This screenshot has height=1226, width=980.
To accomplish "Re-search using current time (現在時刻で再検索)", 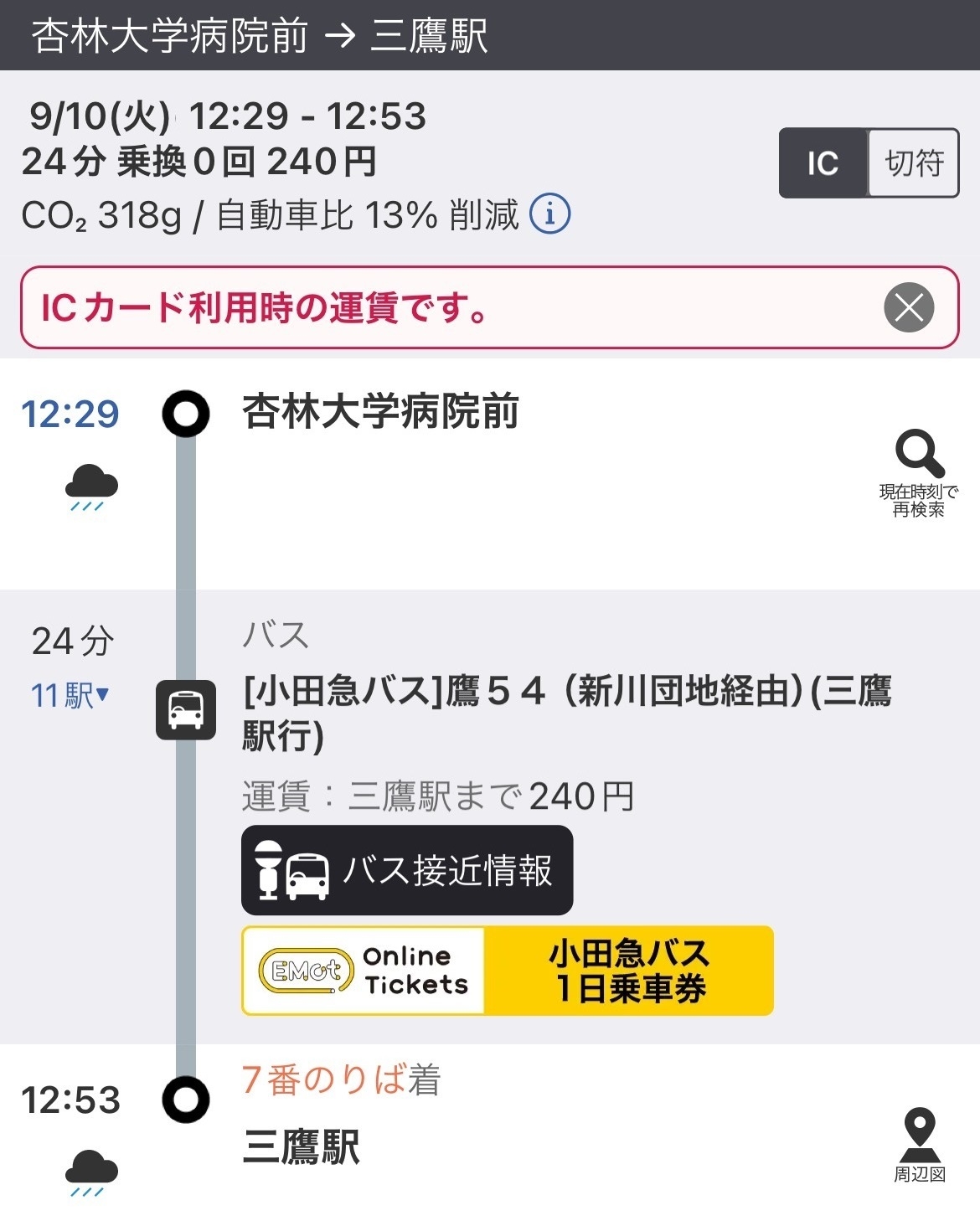I will pyautogui.click(x=919, y=473).
